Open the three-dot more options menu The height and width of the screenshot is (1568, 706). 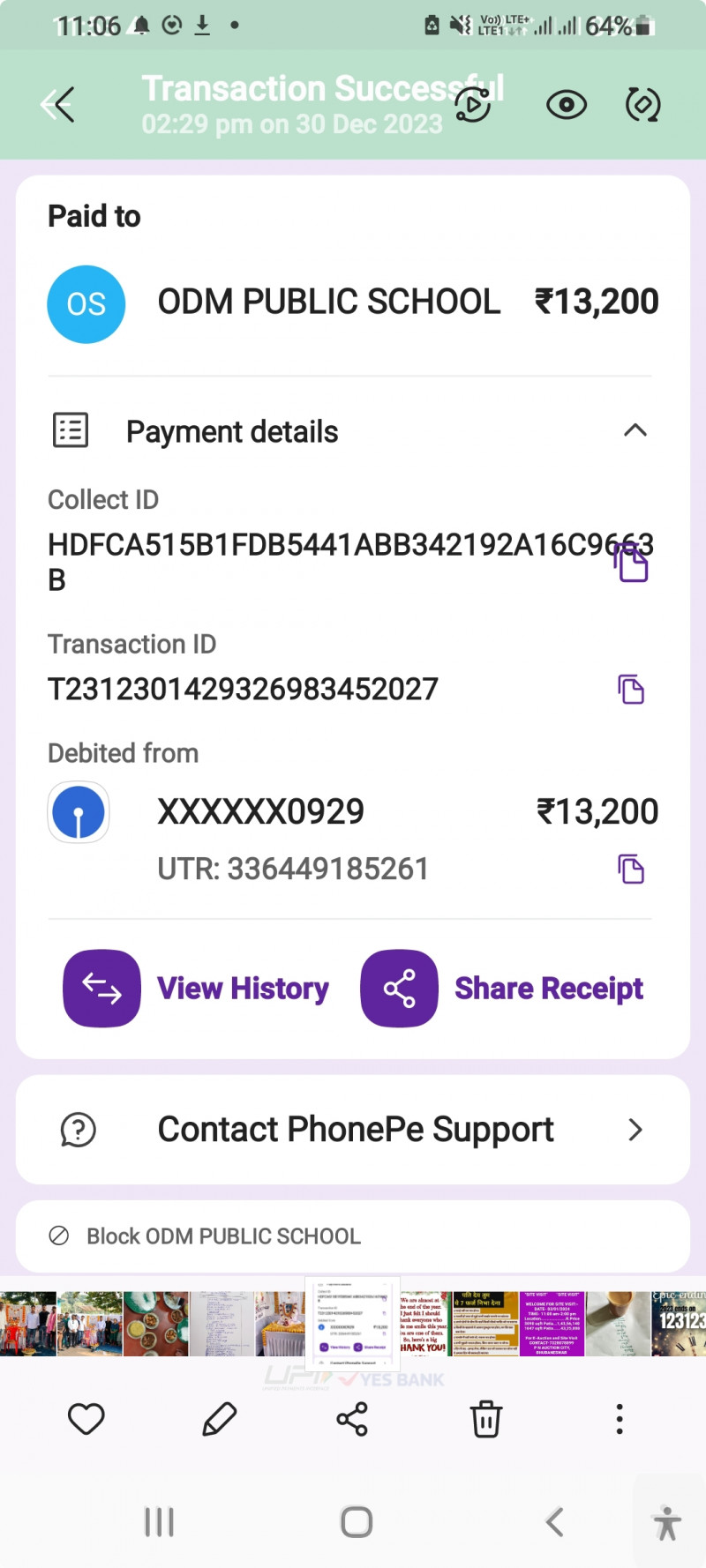[x=620, y=1419]
